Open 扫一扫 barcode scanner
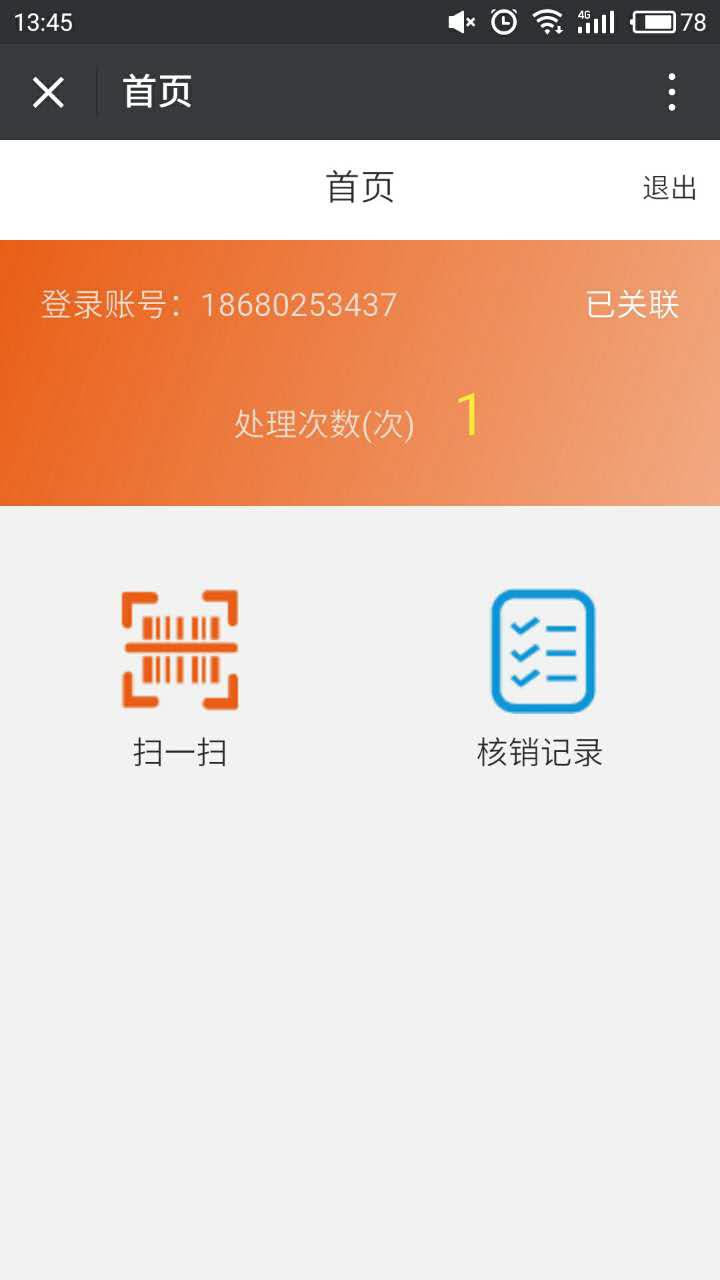Viewport: 720px width, 1280px height. click(180, 678)
